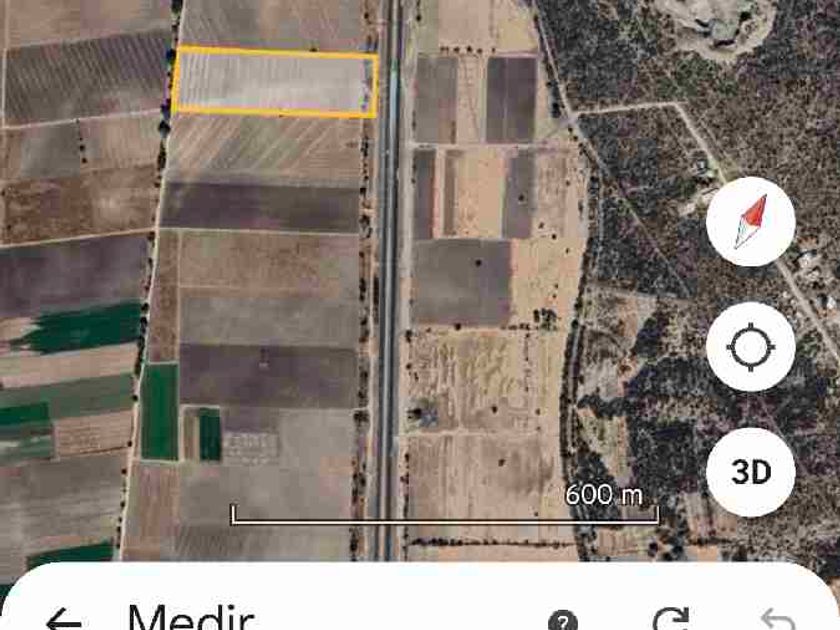
Task: Tap the restart measurement circular arrow
Action: click(672, 620)
